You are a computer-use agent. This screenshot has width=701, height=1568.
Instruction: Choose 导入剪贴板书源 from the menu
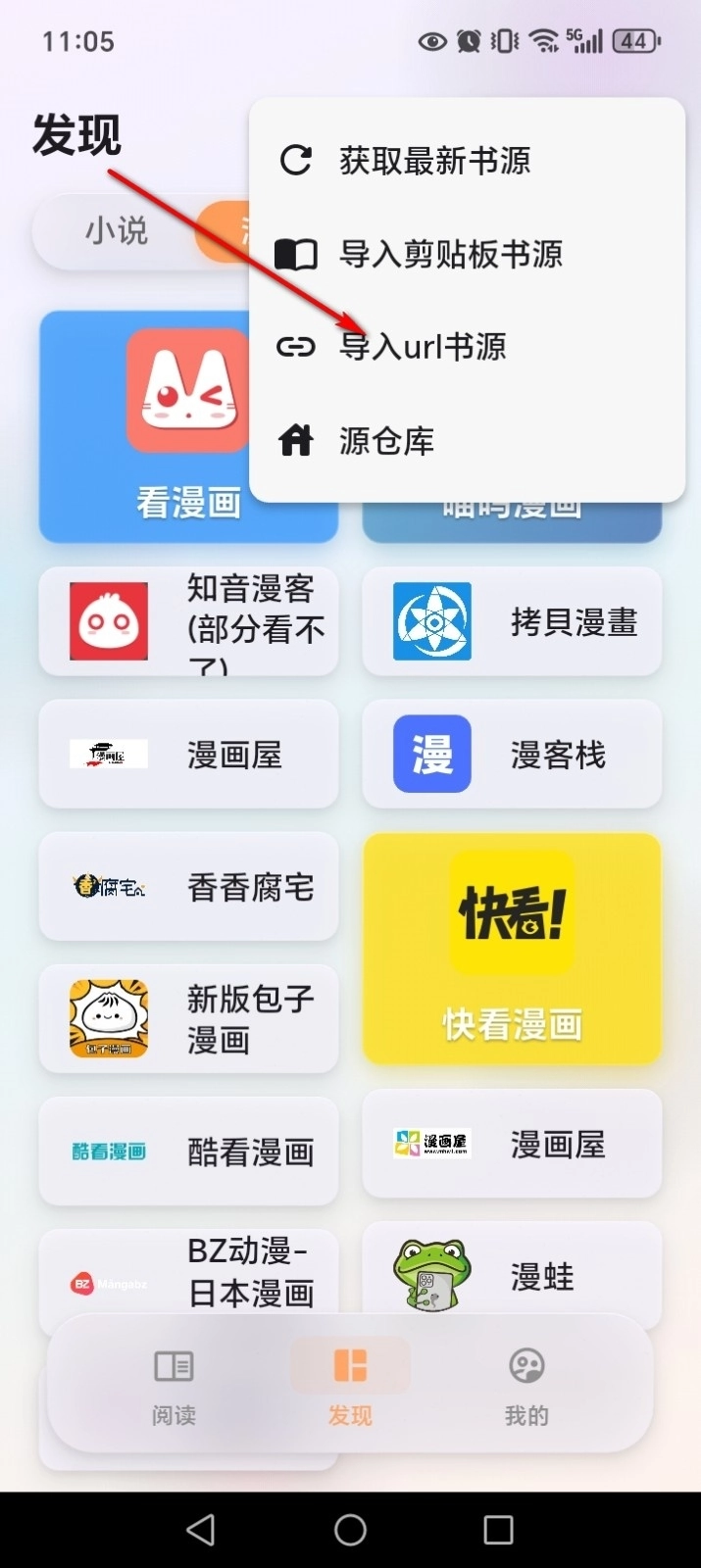point(450,254)
